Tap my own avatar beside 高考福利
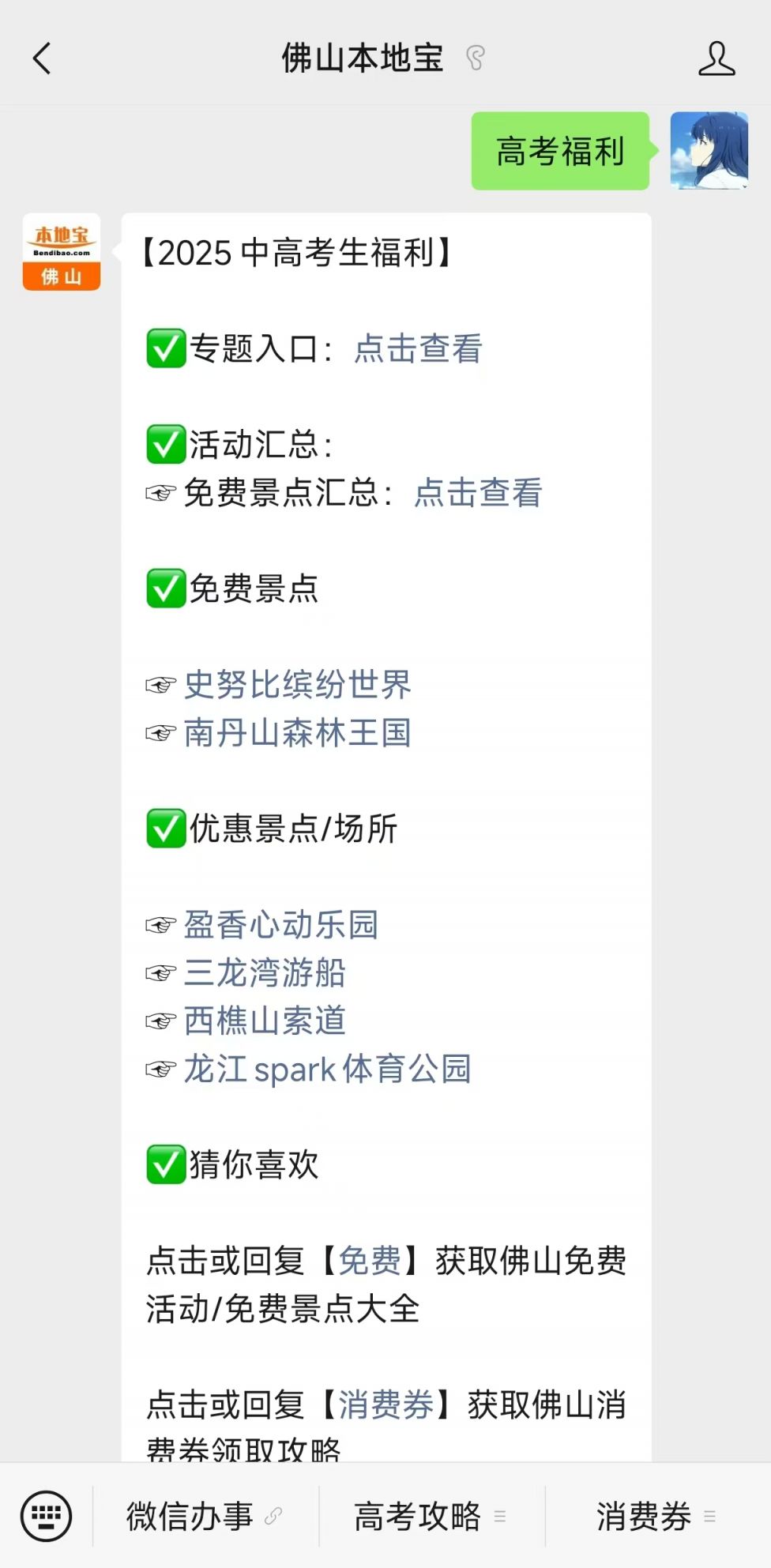Image resolution: width=771 pixels, height=1568 pixels. (x=709, y=151)
